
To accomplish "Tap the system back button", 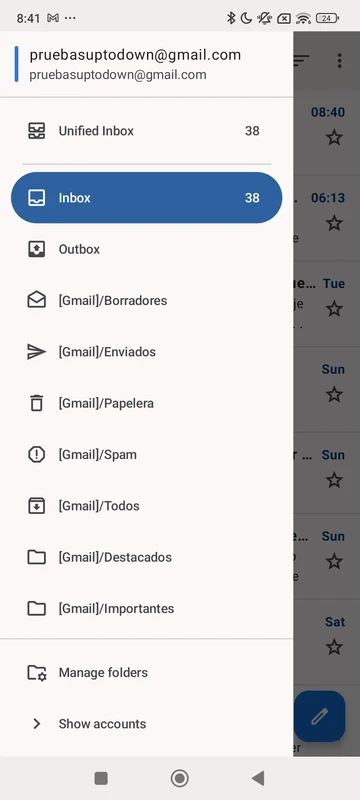I will click(258, 778).
